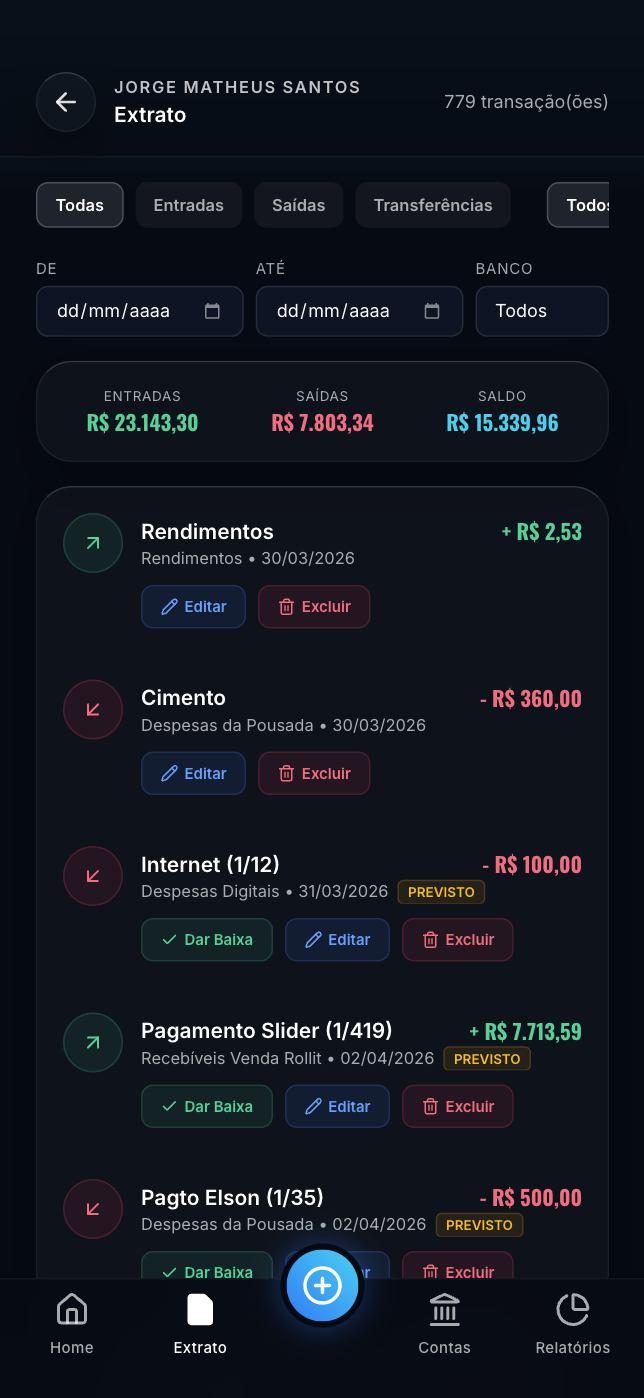Select the Todas filter chip
Viewport: 644px width, 1398px height.
coord(80,205)
